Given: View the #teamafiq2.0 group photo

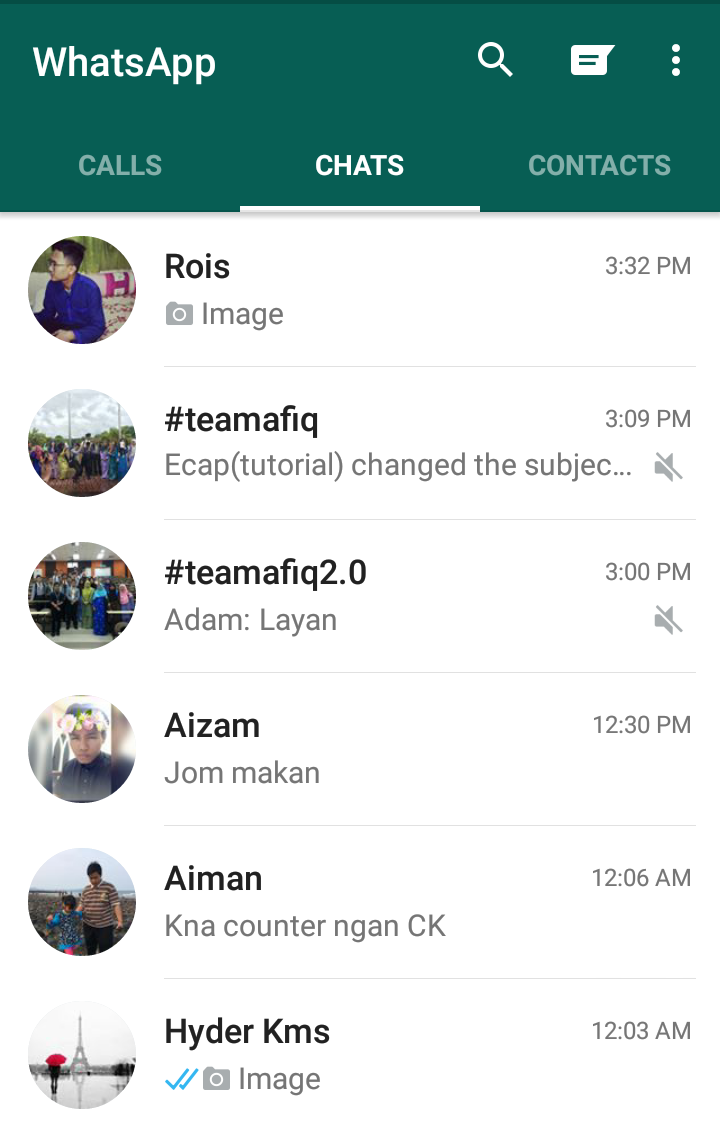Looking at the screenshot, I should pos(82,596).
